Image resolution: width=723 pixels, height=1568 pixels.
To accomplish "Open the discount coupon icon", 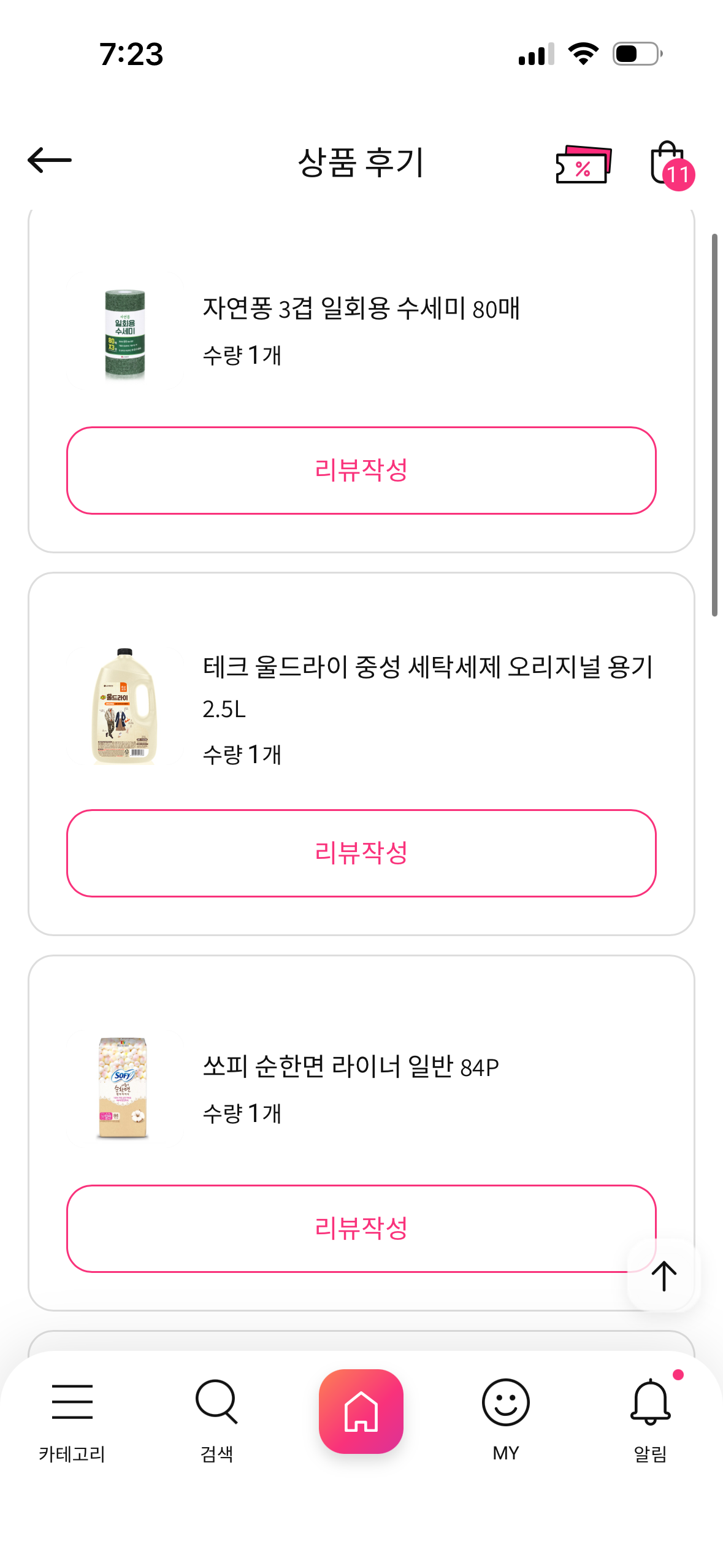I will [583, 164].
